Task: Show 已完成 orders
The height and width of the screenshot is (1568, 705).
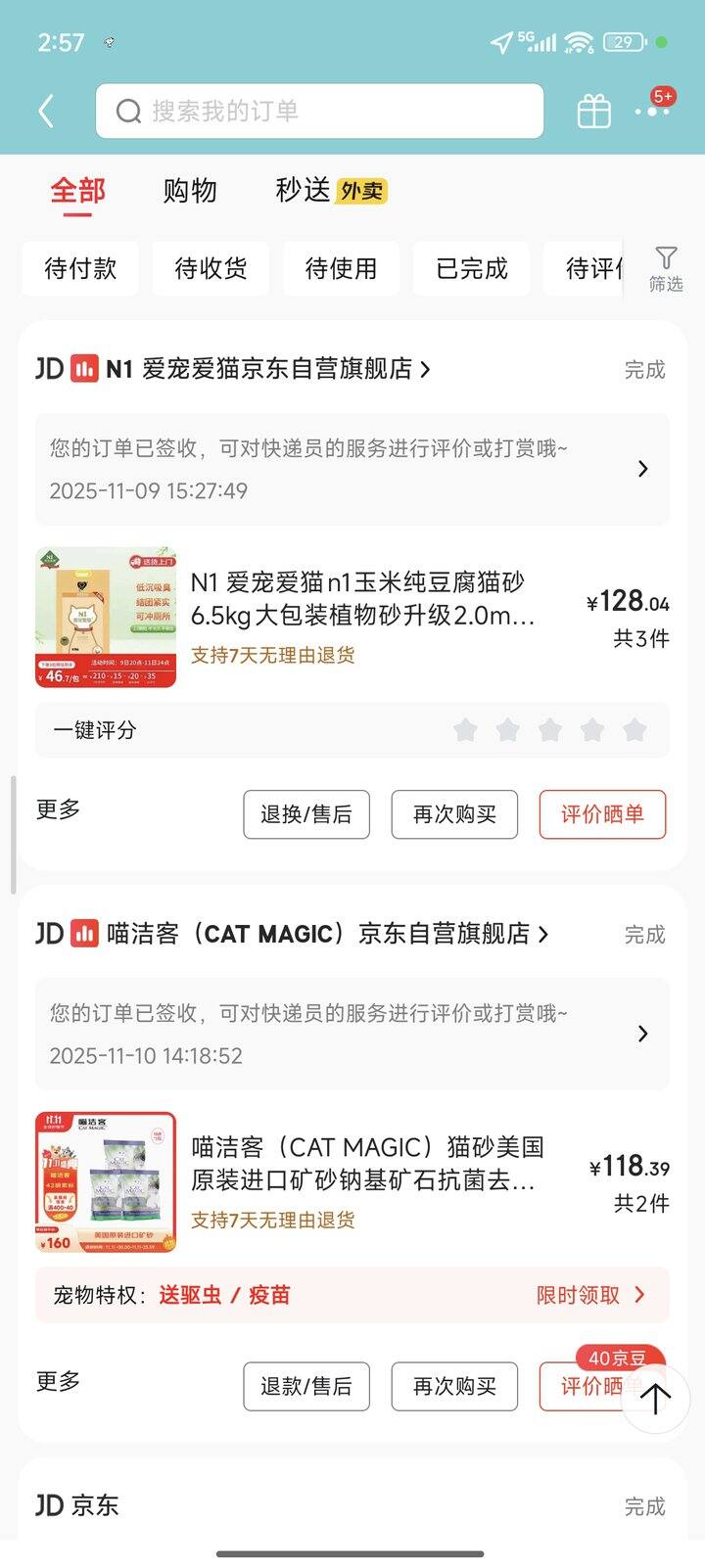Action: (472, 268)
